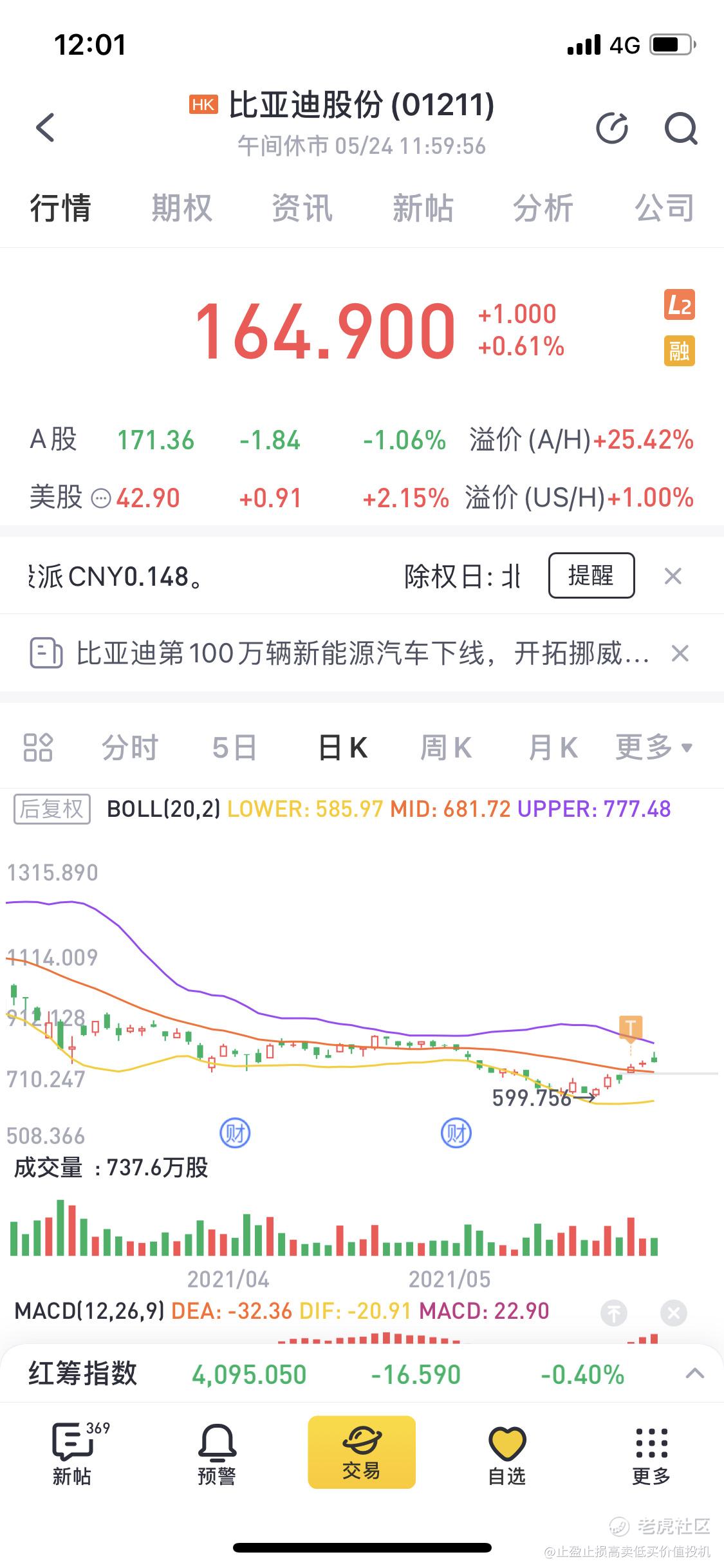Expand the 更多 chart period dropdown
The image size is (724, 1568).
click(654, 748)
